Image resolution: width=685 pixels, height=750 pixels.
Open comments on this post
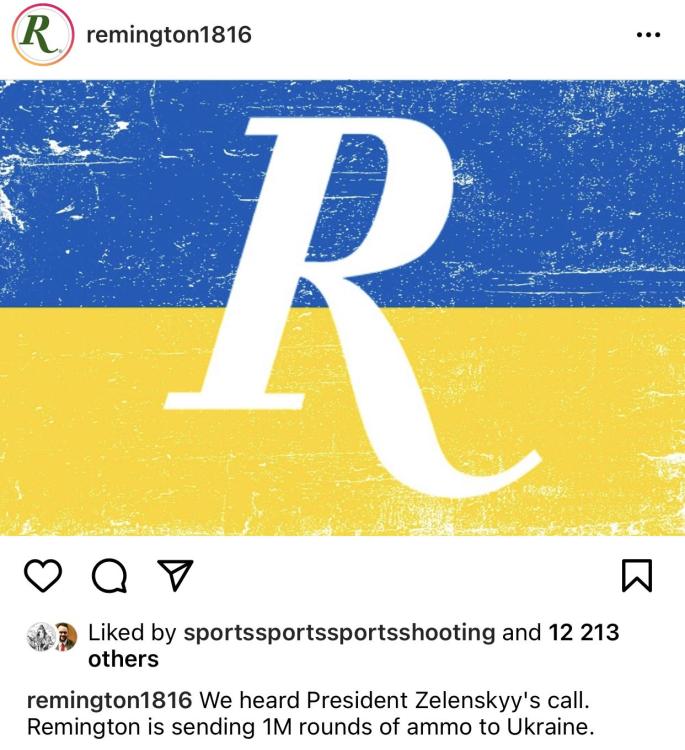(x=109, y=575)
